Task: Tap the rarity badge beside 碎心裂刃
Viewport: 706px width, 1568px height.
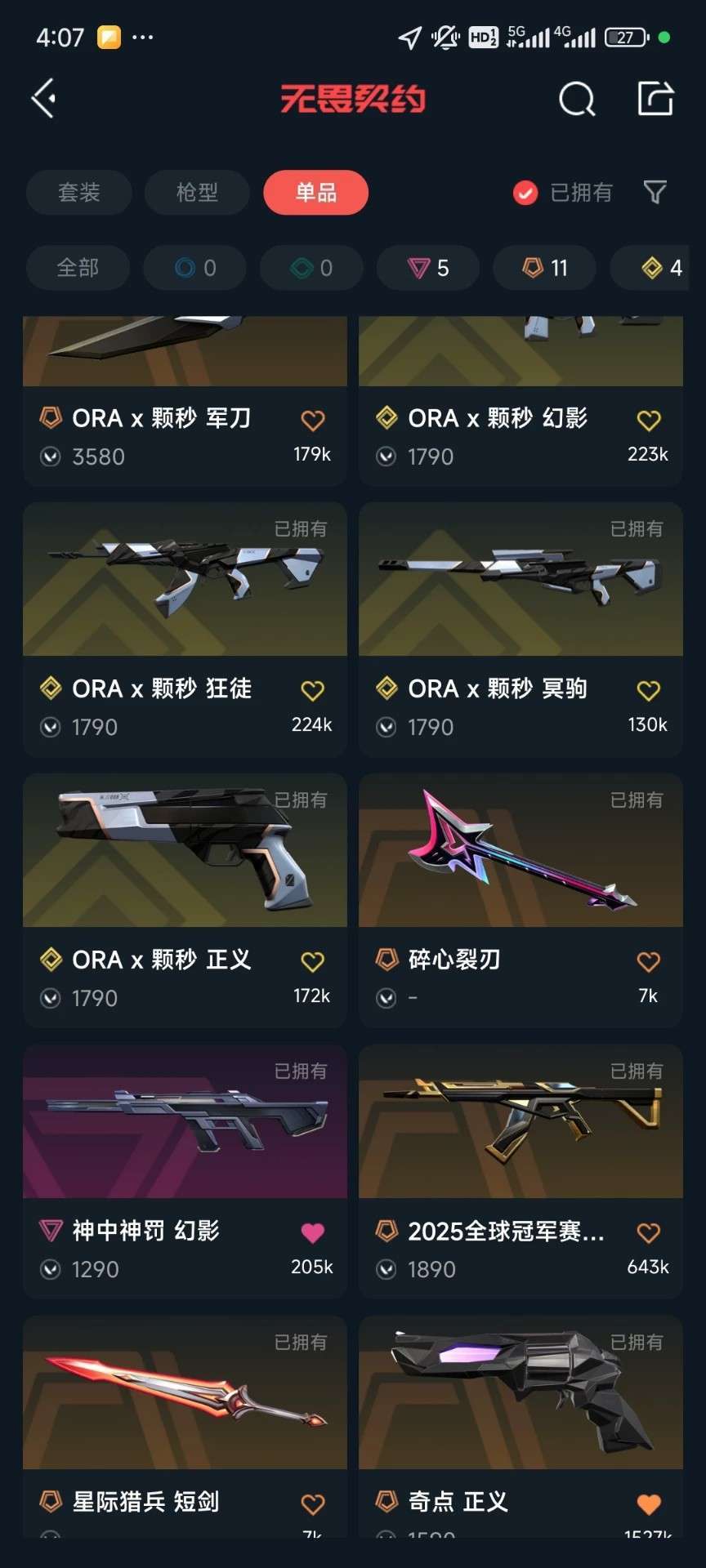Action: 383,960
